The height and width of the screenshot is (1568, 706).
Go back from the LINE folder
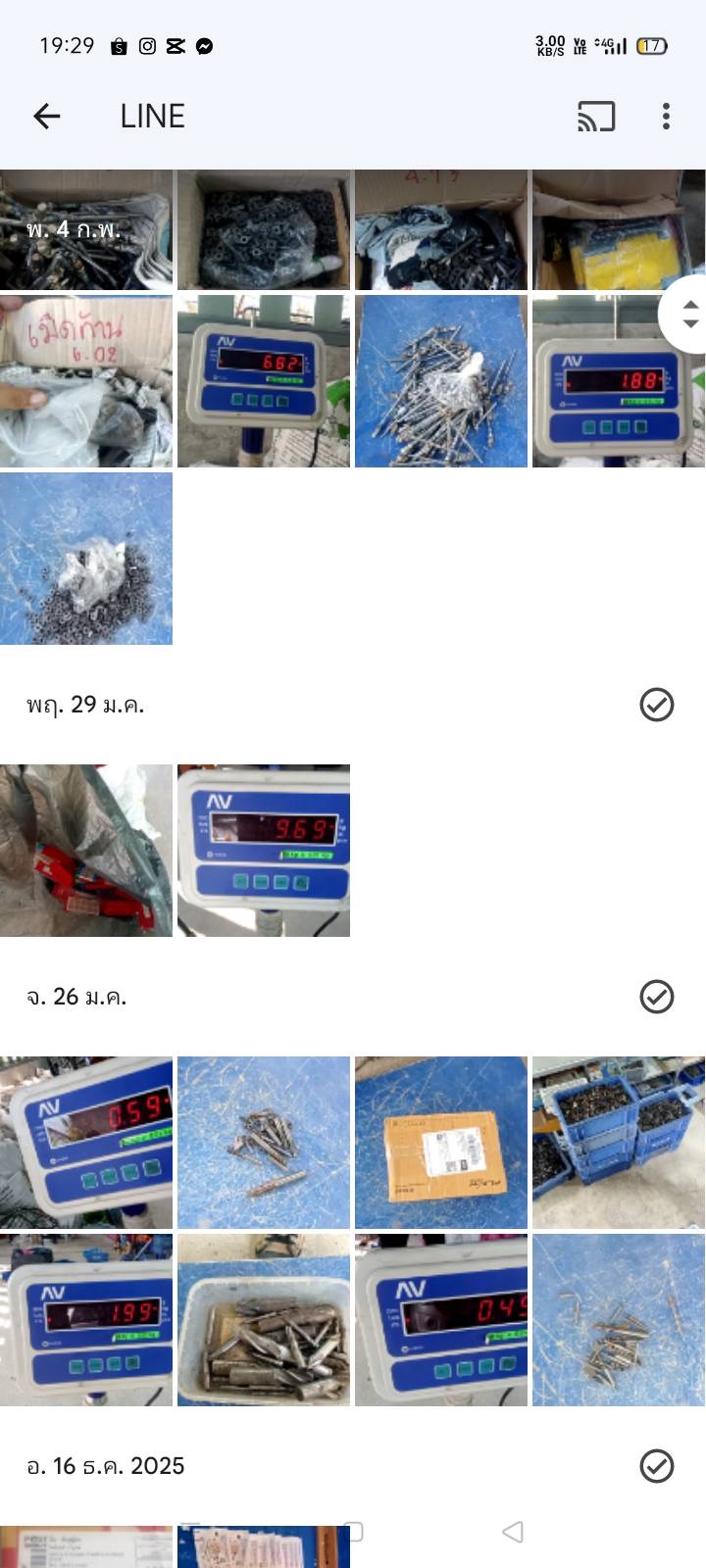[46, 117]
